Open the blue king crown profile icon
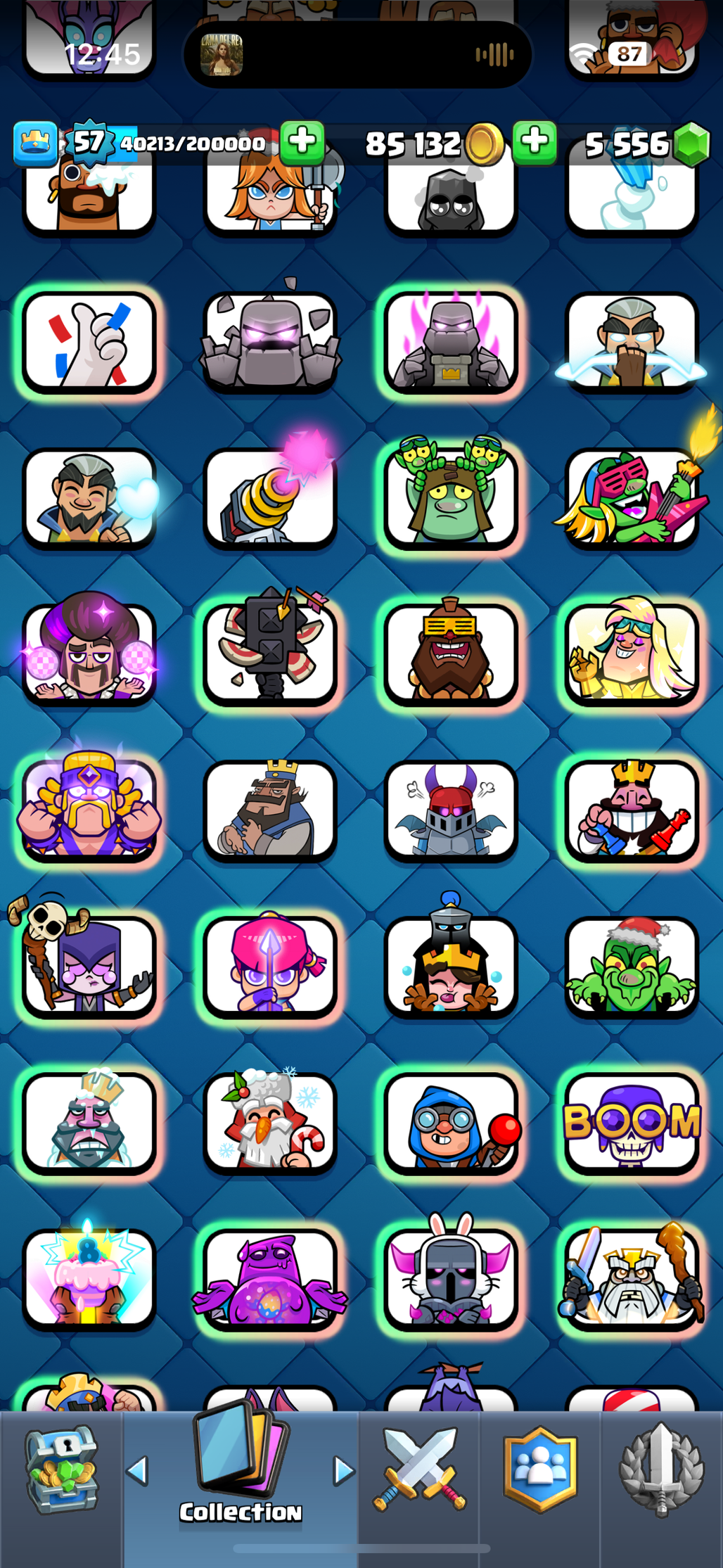Image resolution: width=723 pixels, height=1568 pixels. point(35,144)
